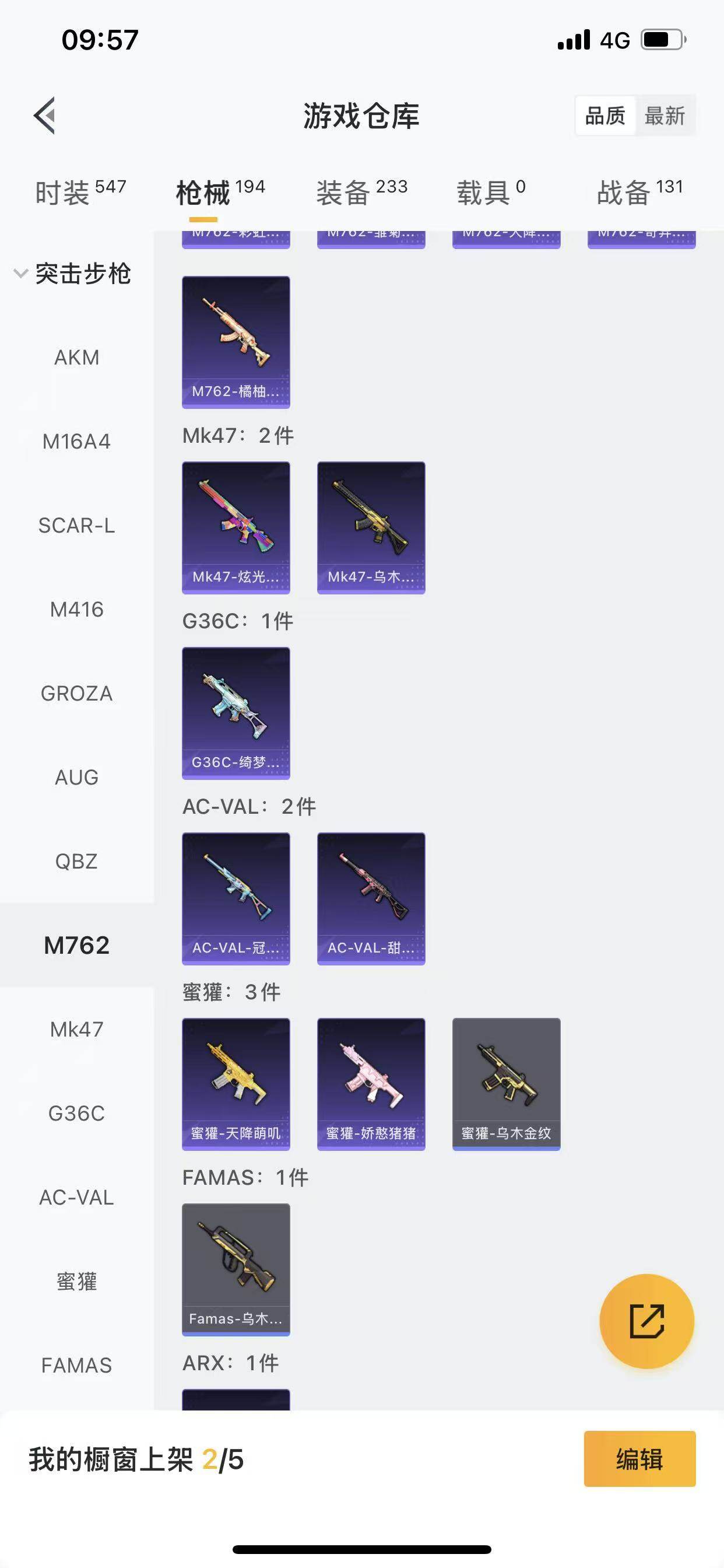The width and height of the screenshot is (724, 1568).
Task: Go back from 游戏仓库
Action: point(45,115)
